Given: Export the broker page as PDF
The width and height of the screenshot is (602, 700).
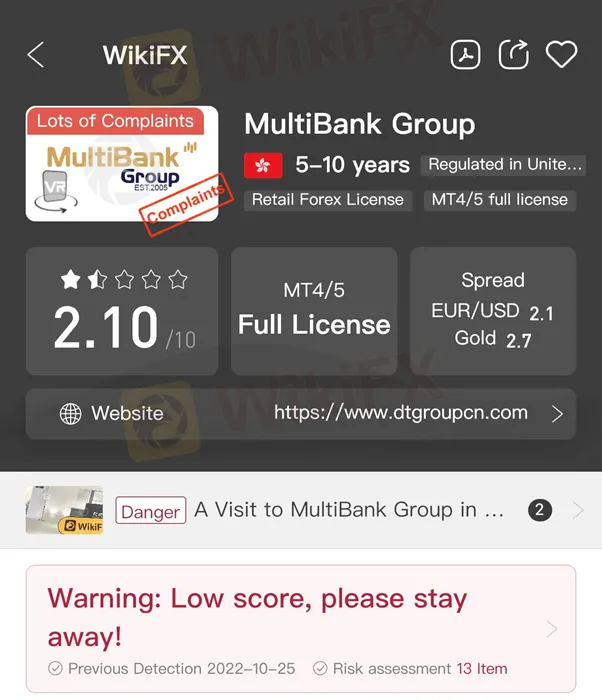Looking at the screenshot, I should point(465,55).
